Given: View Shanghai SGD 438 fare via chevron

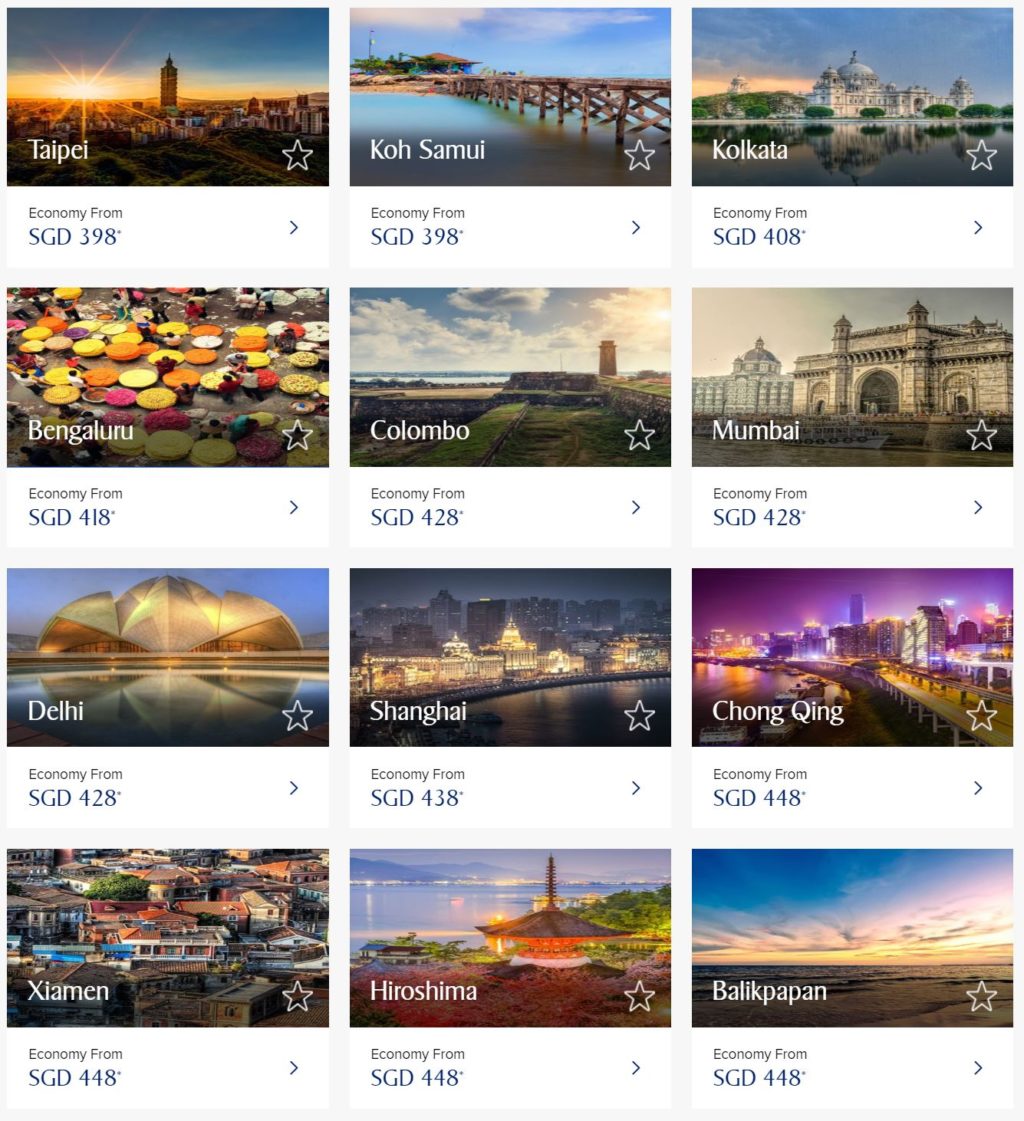Looking at the screenshot, I should pos(636,788).
